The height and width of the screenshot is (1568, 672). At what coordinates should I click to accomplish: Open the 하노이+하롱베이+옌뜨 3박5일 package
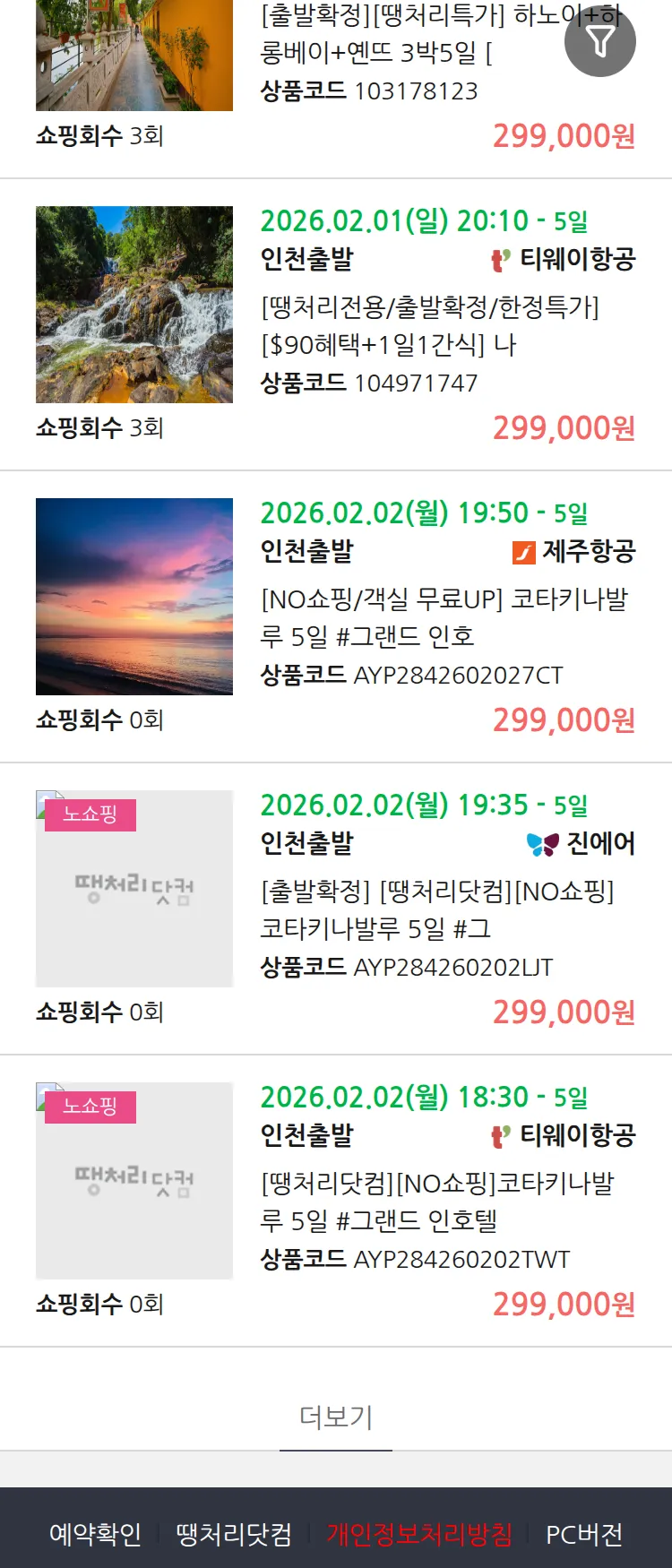(376, 54)
